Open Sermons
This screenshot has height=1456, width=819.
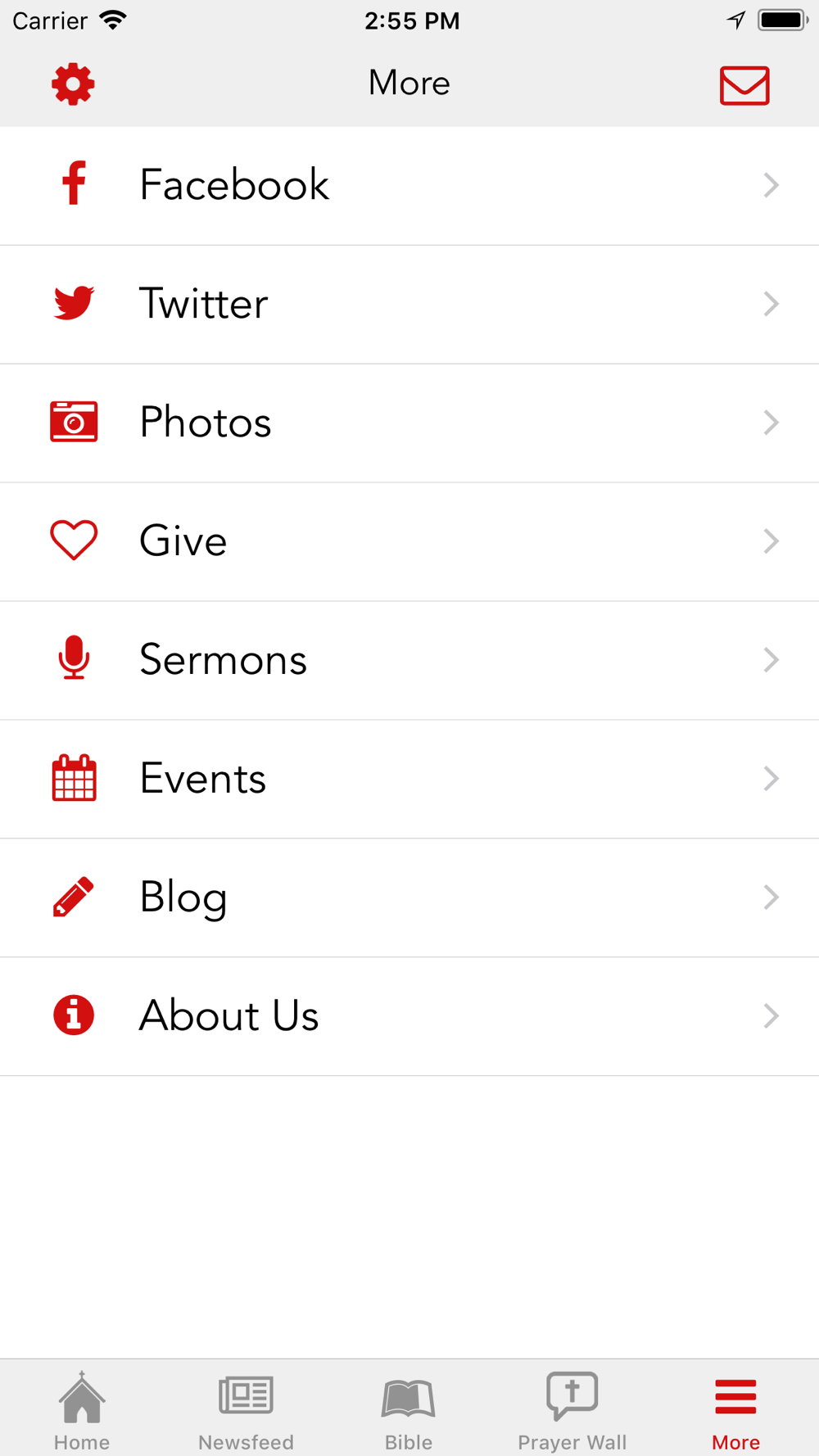[x=409, y=661]
